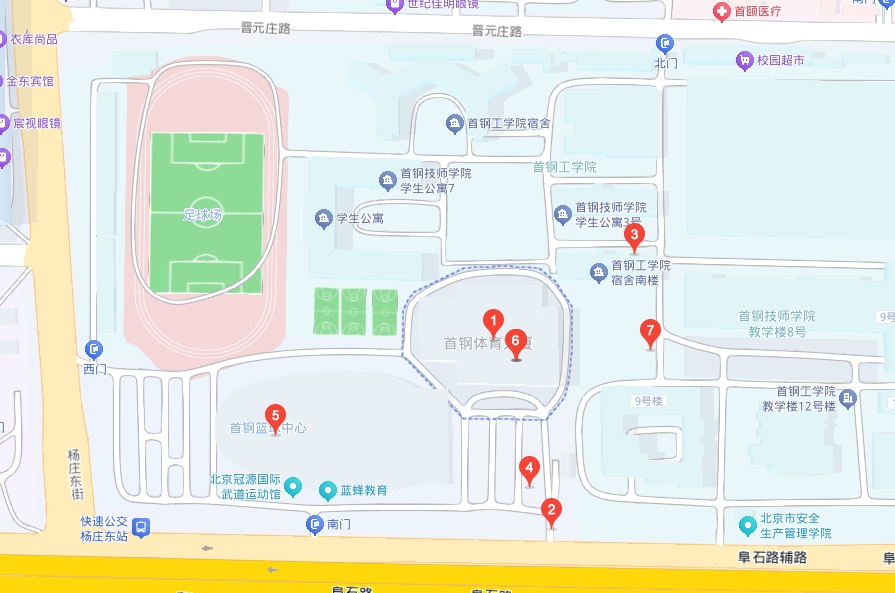The height and width of the screenshot is (593, 895).
Task: Open the 北京市安全生产管理学院 place icon
Action: 747,524
